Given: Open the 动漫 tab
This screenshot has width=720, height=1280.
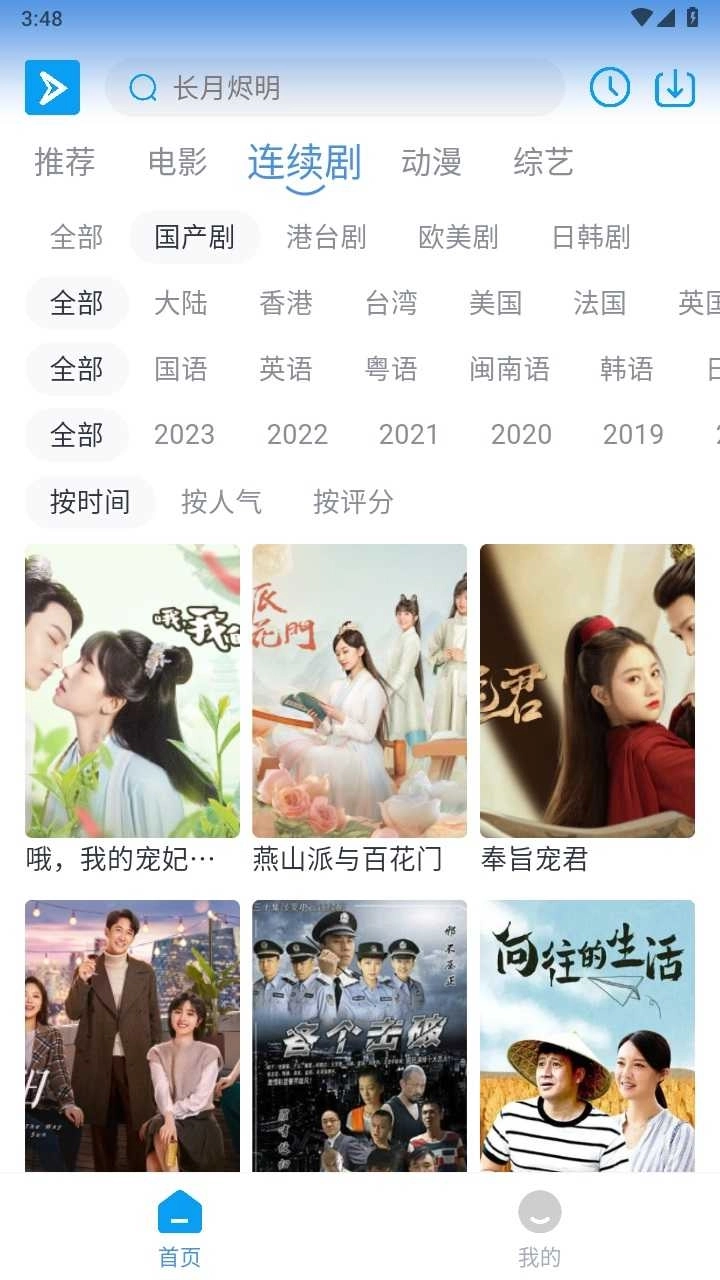Looking at the screenshot, I should (432, 163).
